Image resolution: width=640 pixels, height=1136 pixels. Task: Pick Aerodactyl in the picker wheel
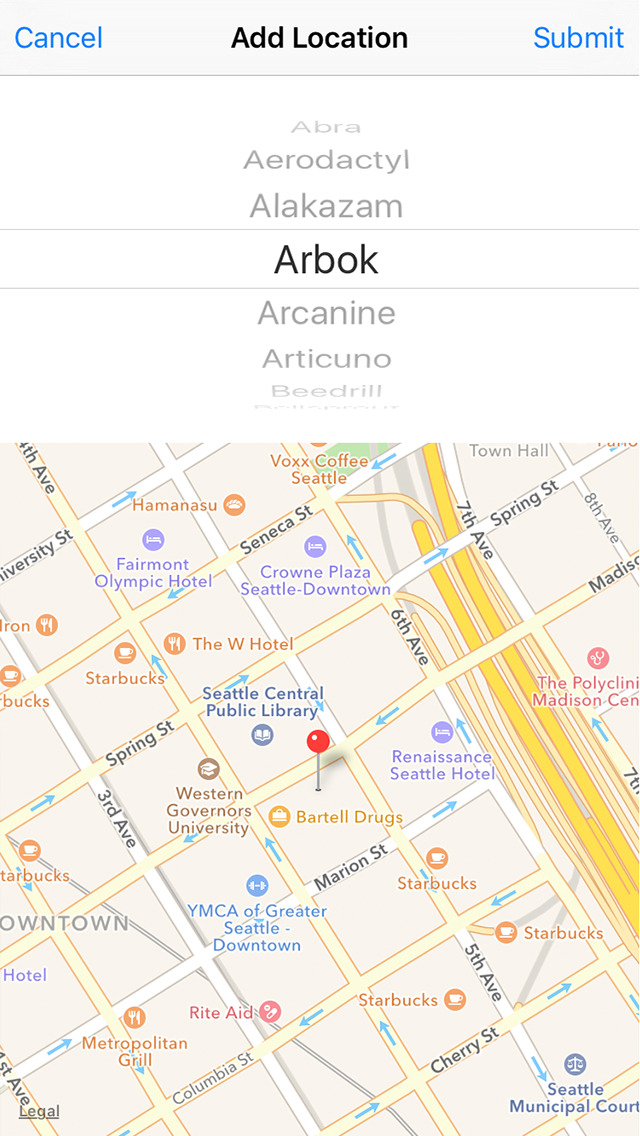pos(326,160)
